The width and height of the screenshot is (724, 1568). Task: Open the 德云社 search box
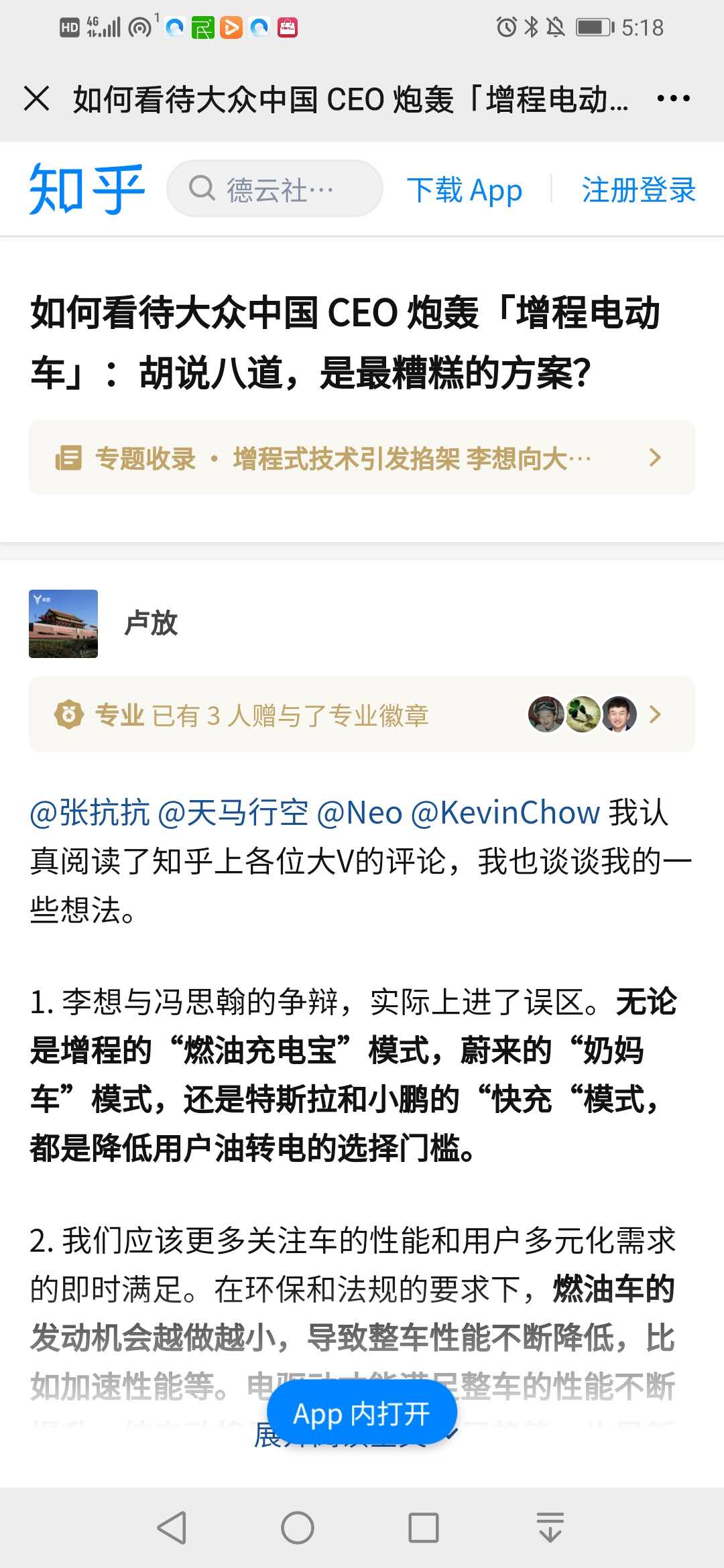click(275, 189)
